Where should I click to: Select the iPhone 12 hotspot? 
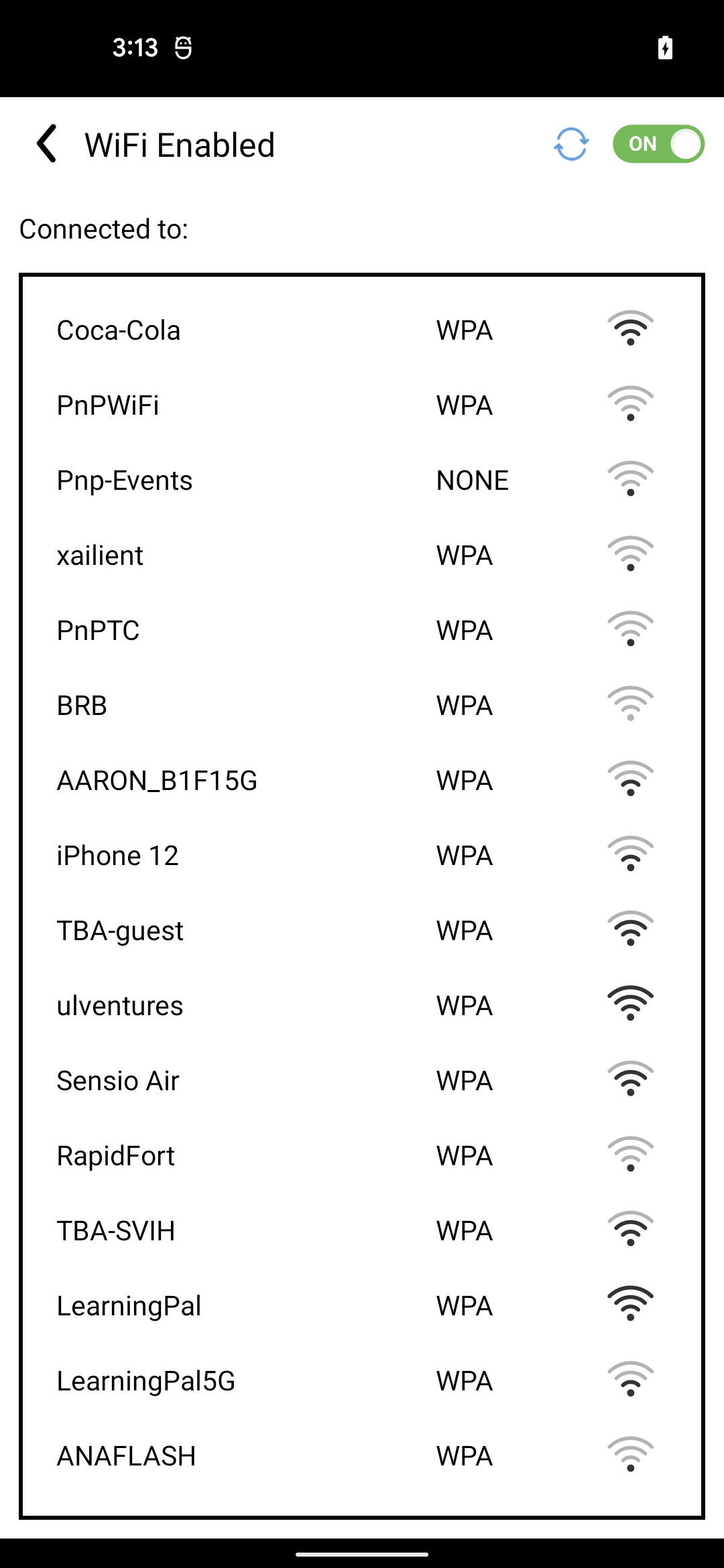362,856
